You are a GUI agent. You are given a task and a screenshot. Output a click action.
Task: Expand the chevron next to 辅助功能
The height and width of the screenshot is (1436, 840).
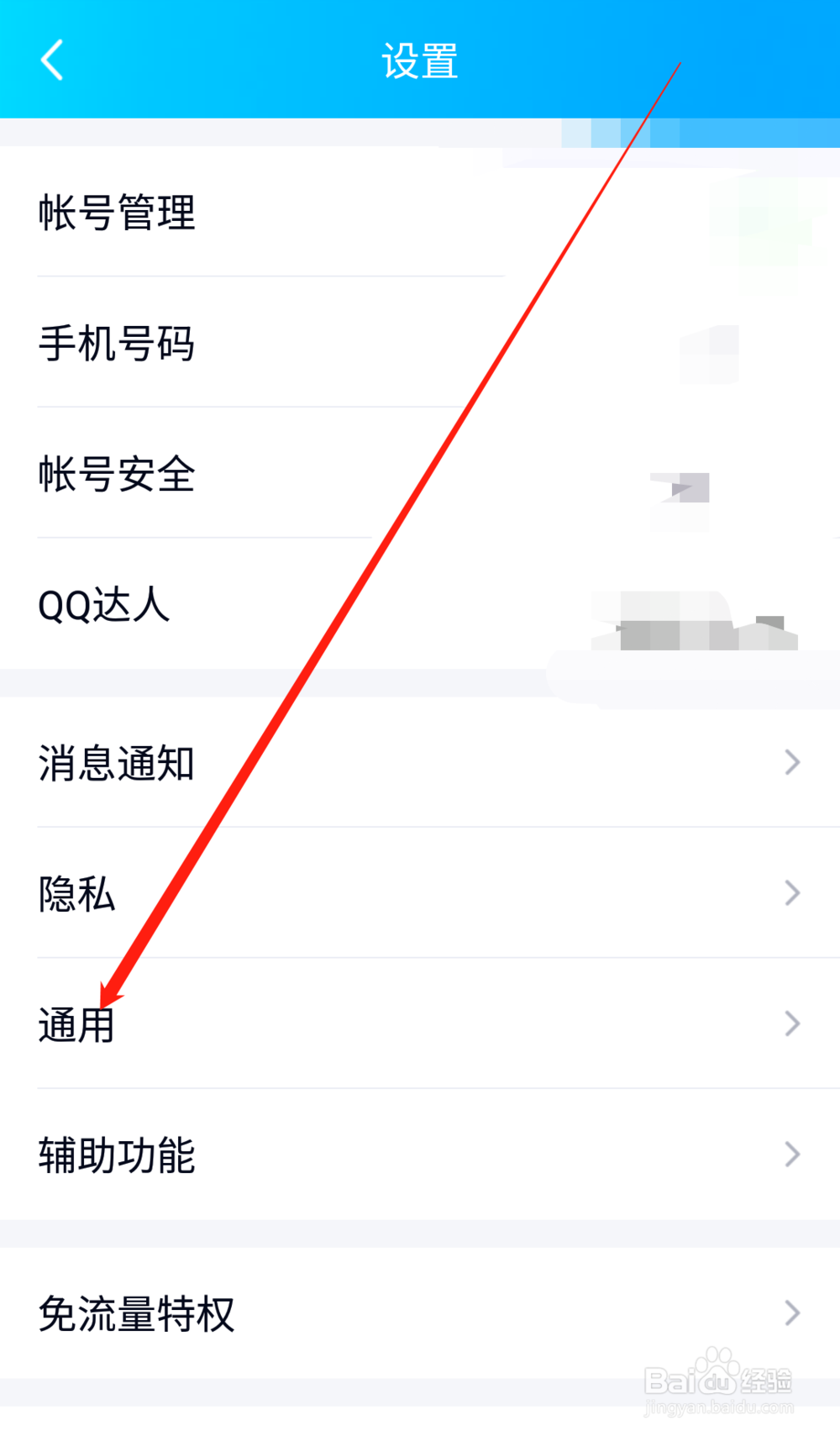point(790,1155)
